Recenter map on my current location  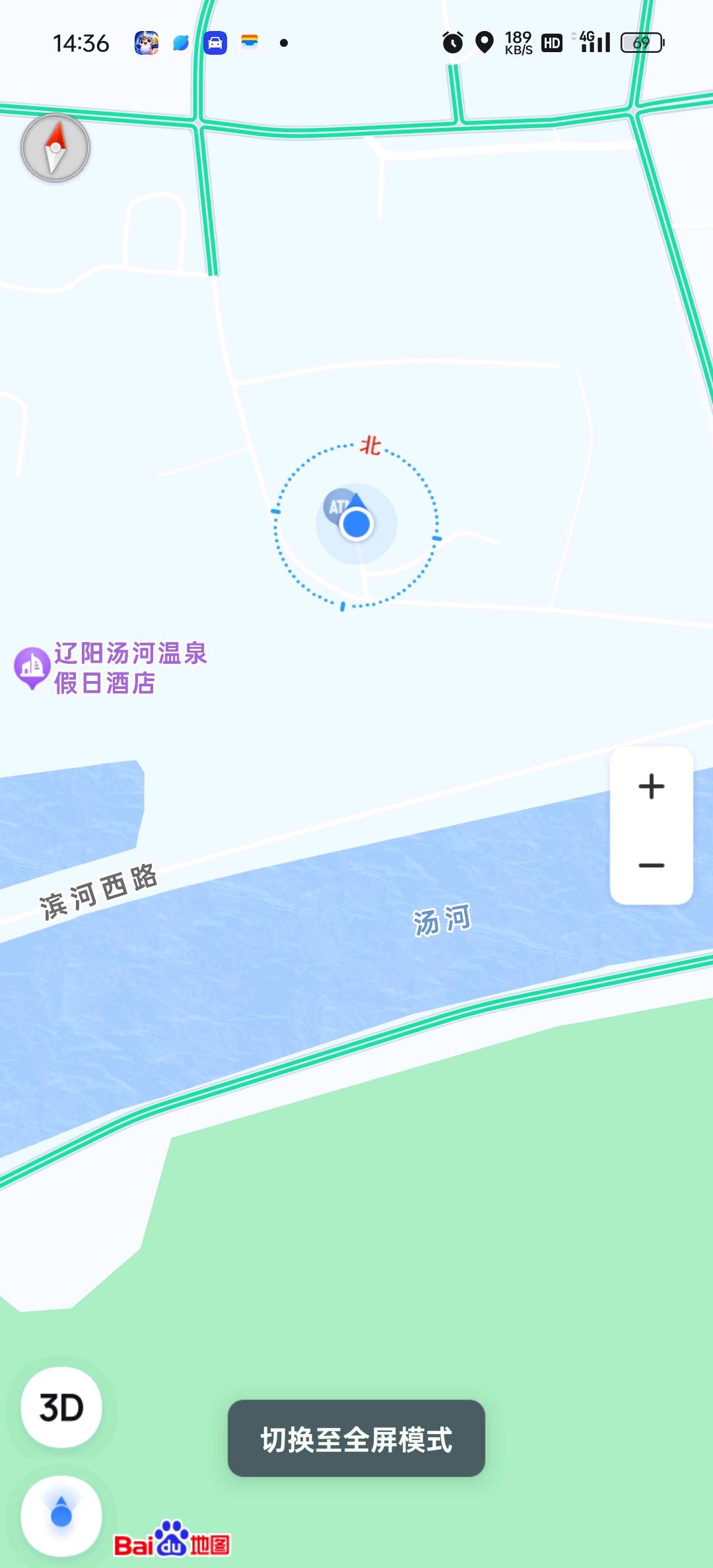click(61, 1515)
